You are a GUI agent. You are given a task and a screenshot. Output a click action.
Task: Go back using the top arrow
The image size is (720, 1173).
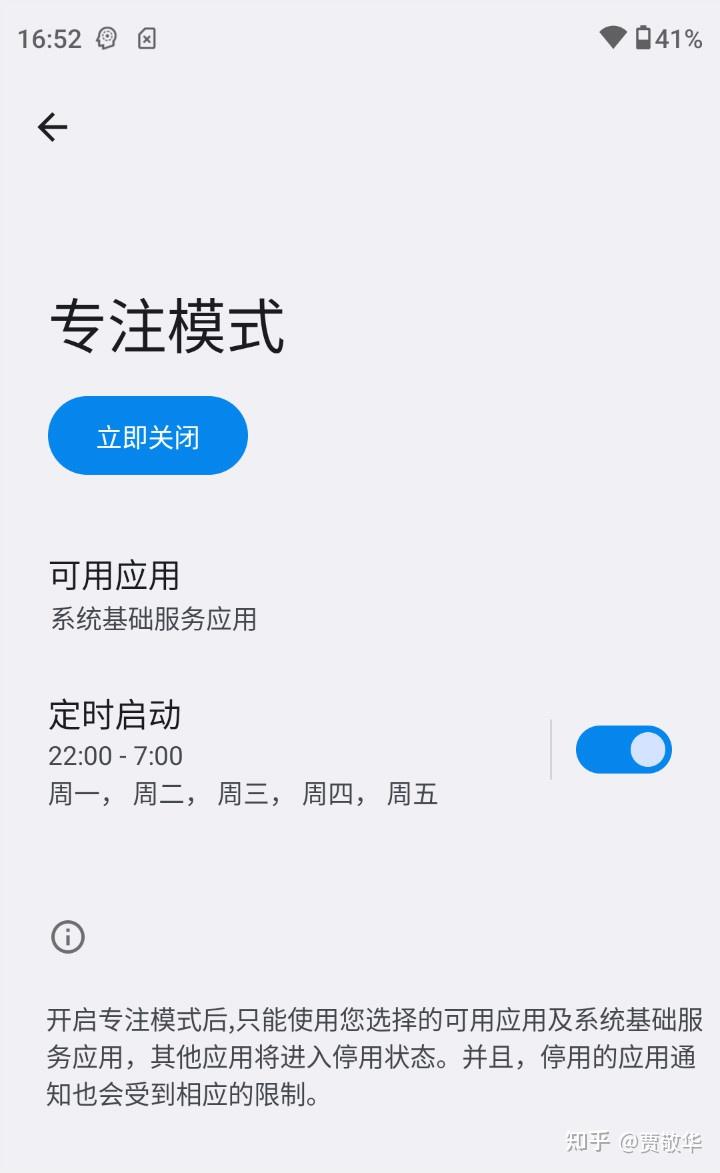[x=52, y=127]
